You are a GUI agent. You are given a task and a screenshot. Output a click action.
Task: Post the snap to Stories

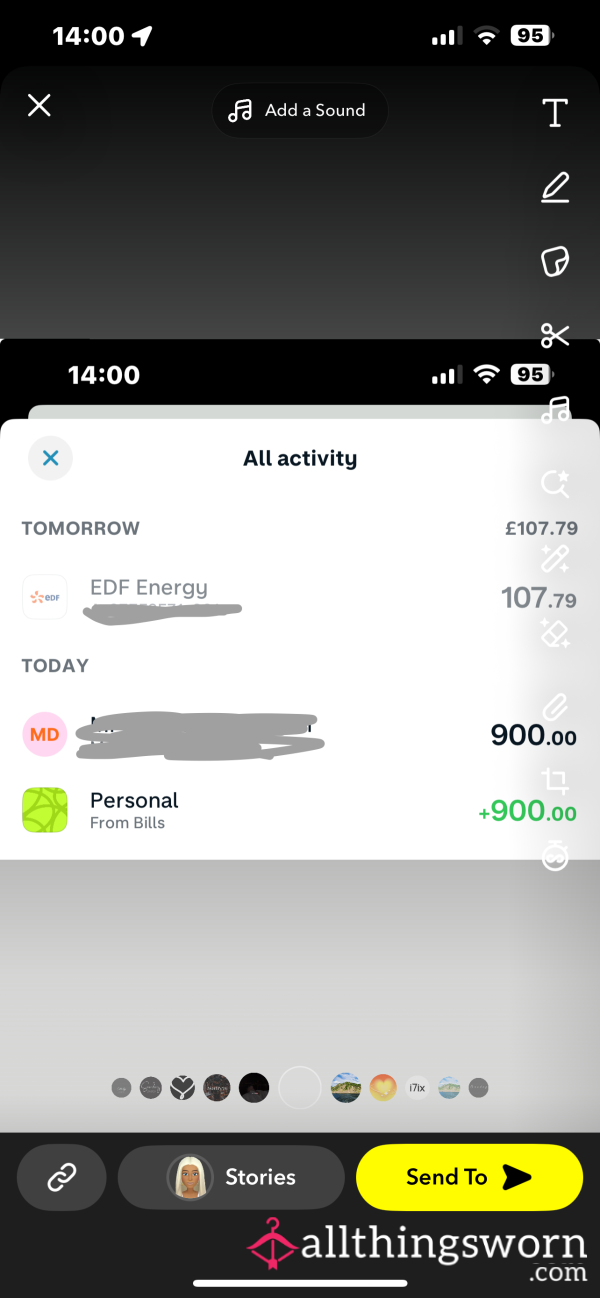click(x=231, y=1177)
